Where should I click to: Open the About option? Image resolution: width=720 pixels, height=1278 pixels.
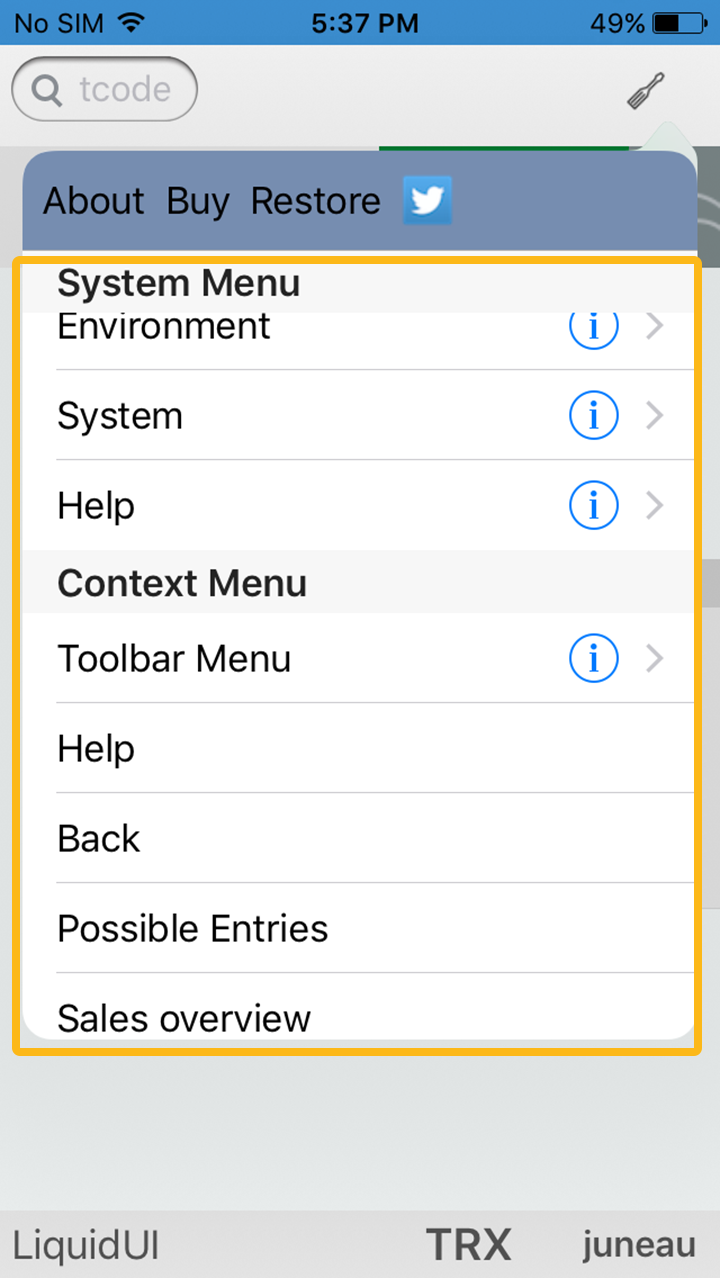coord(93,201)
